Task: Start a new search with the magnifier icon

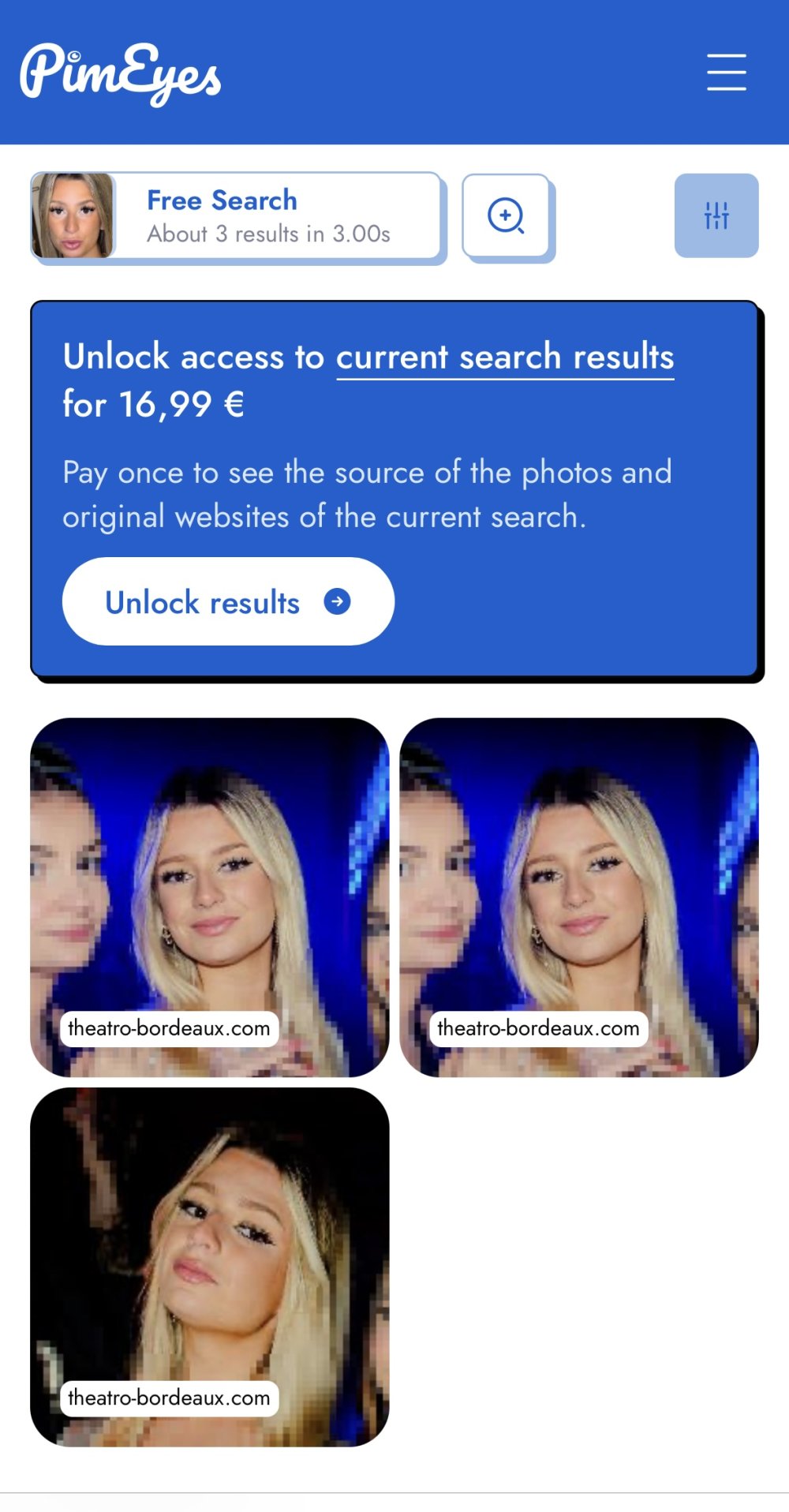Action: [x=506, y=216]
